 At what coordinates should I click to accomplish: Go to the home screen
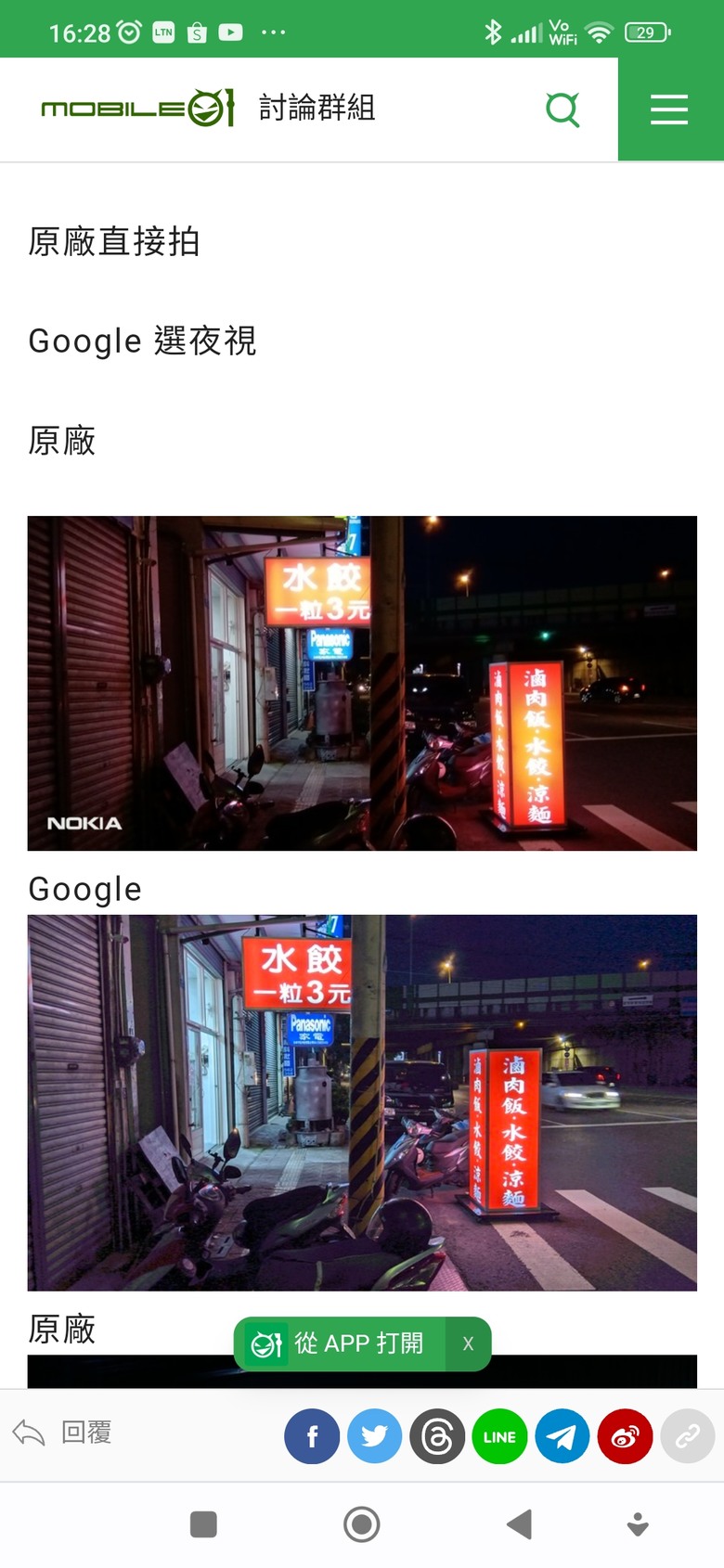coord(362,1523)
